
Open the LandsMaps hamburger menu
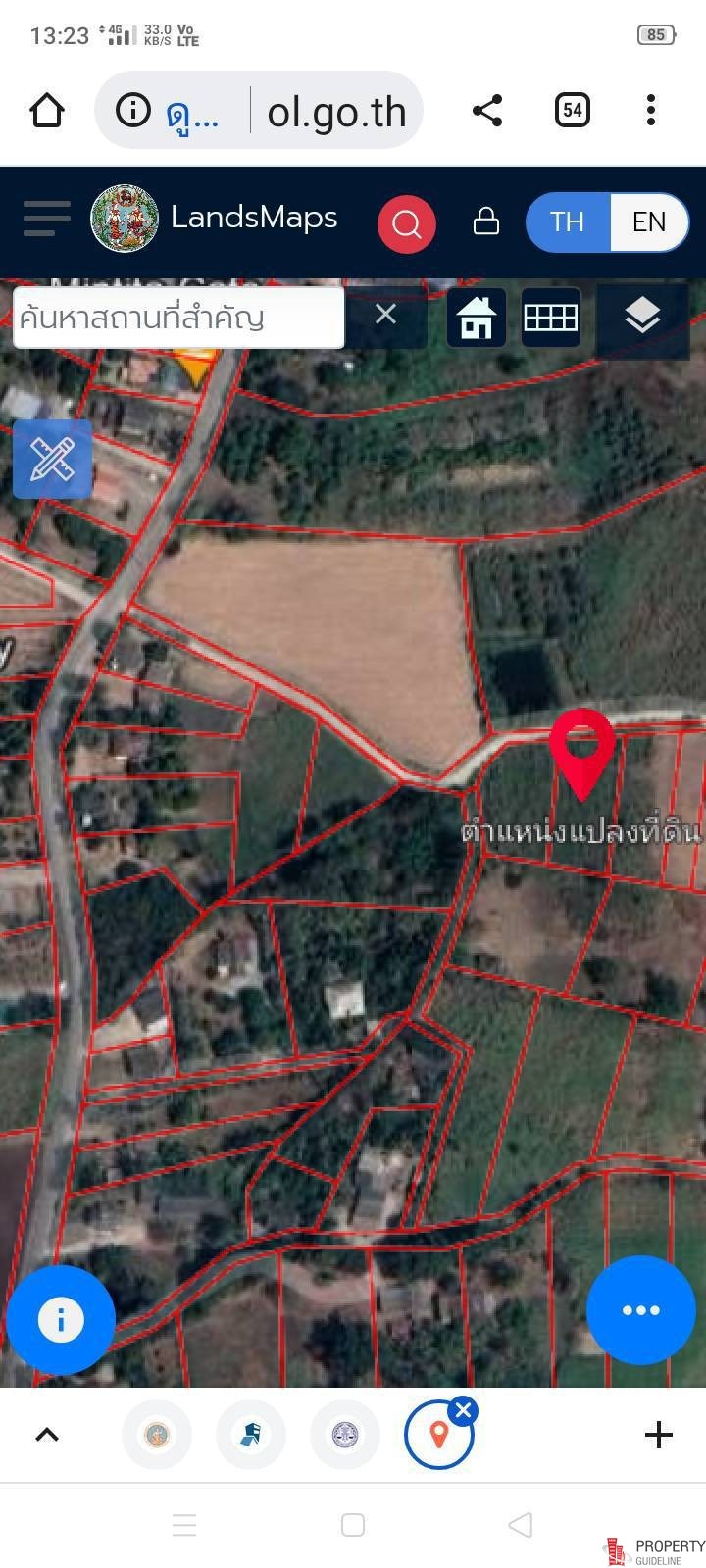pos(47,219)
